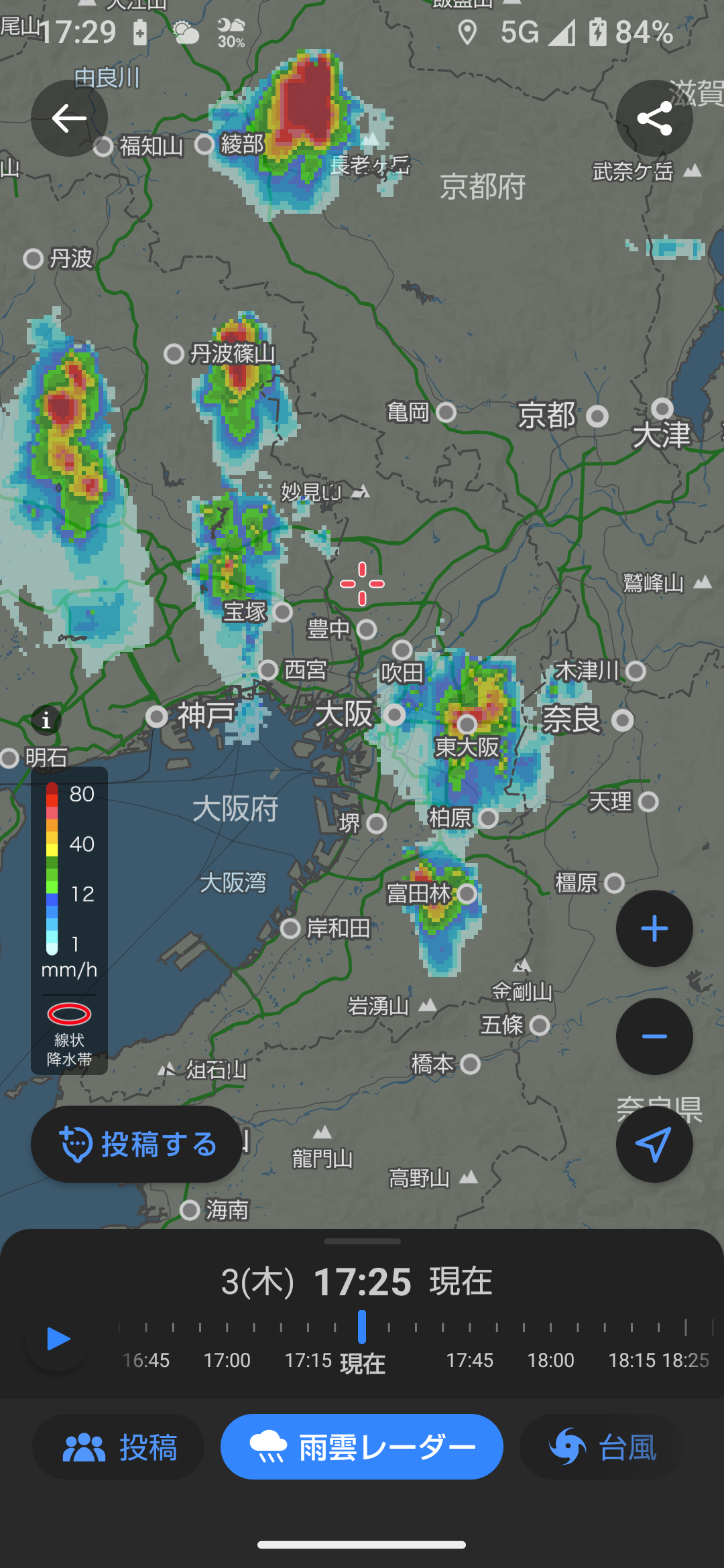The width and height of the screenshot is (724, 1568).
Task: Tap the bottom sheet drag handle
Action: (362, 1242)
